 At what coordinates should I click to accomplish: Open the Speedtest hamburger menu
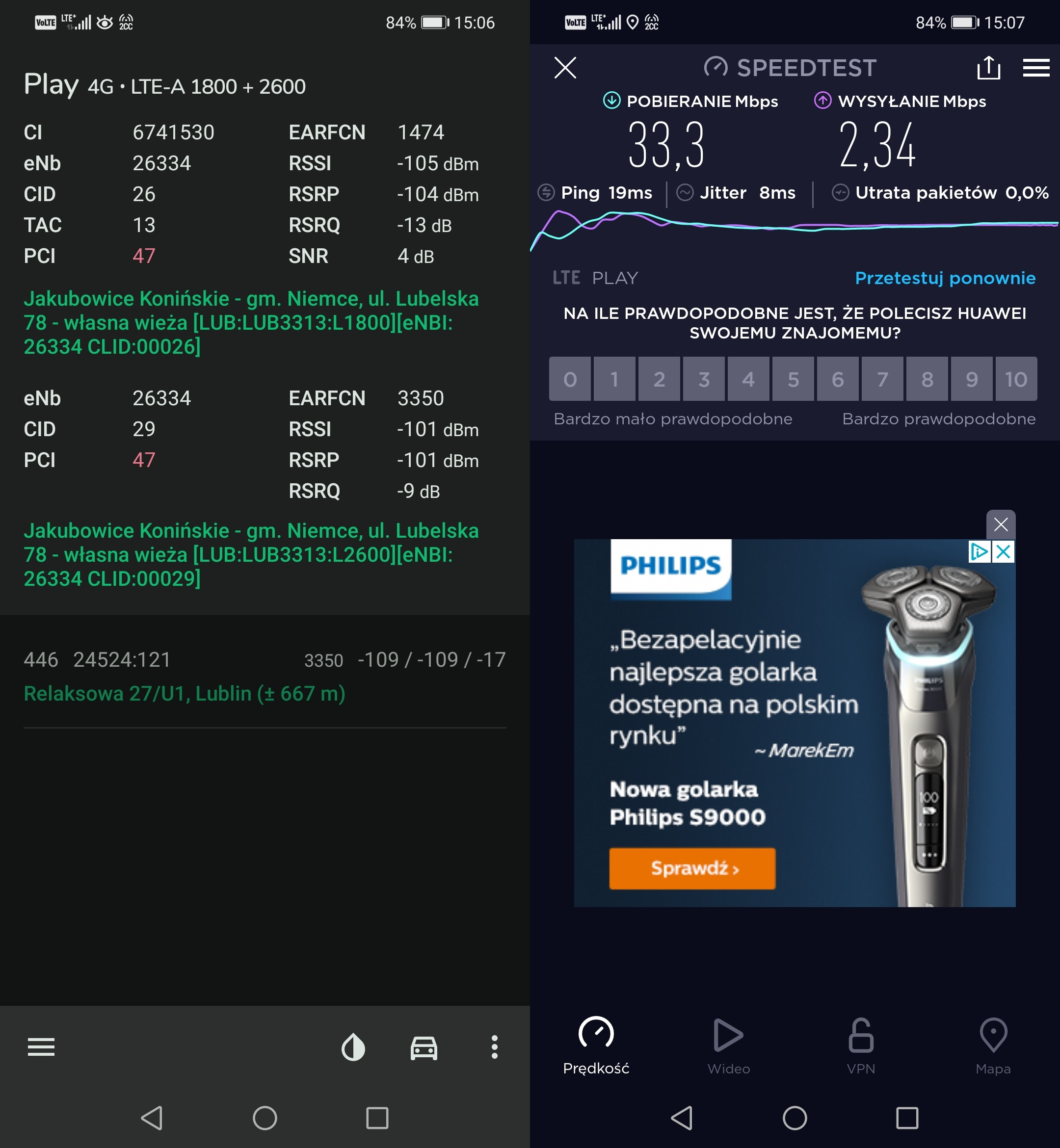tap(1036, 68)
